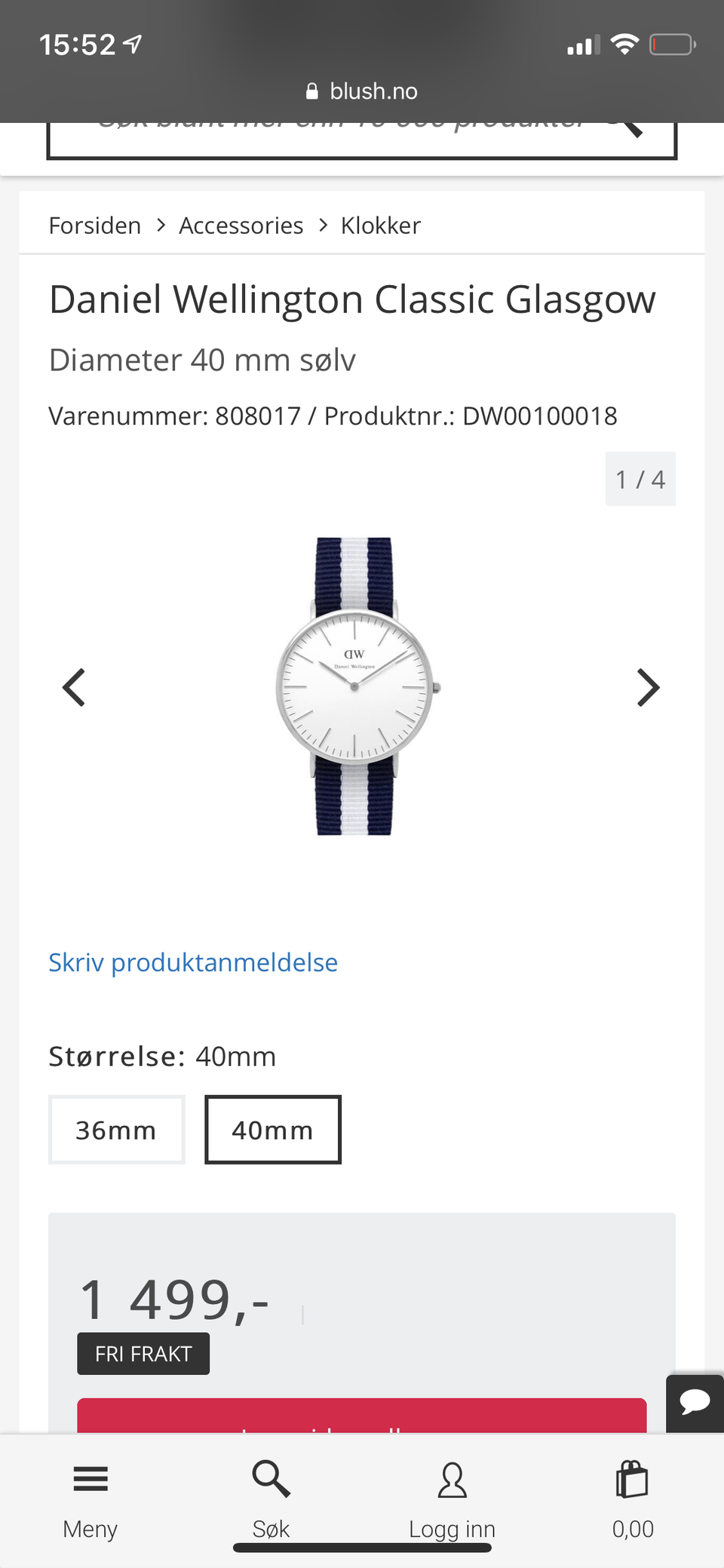Viewport: 724px width, 1568px height.
Task: Tap the 1 / 4 image counter
Action: point(640,479)
